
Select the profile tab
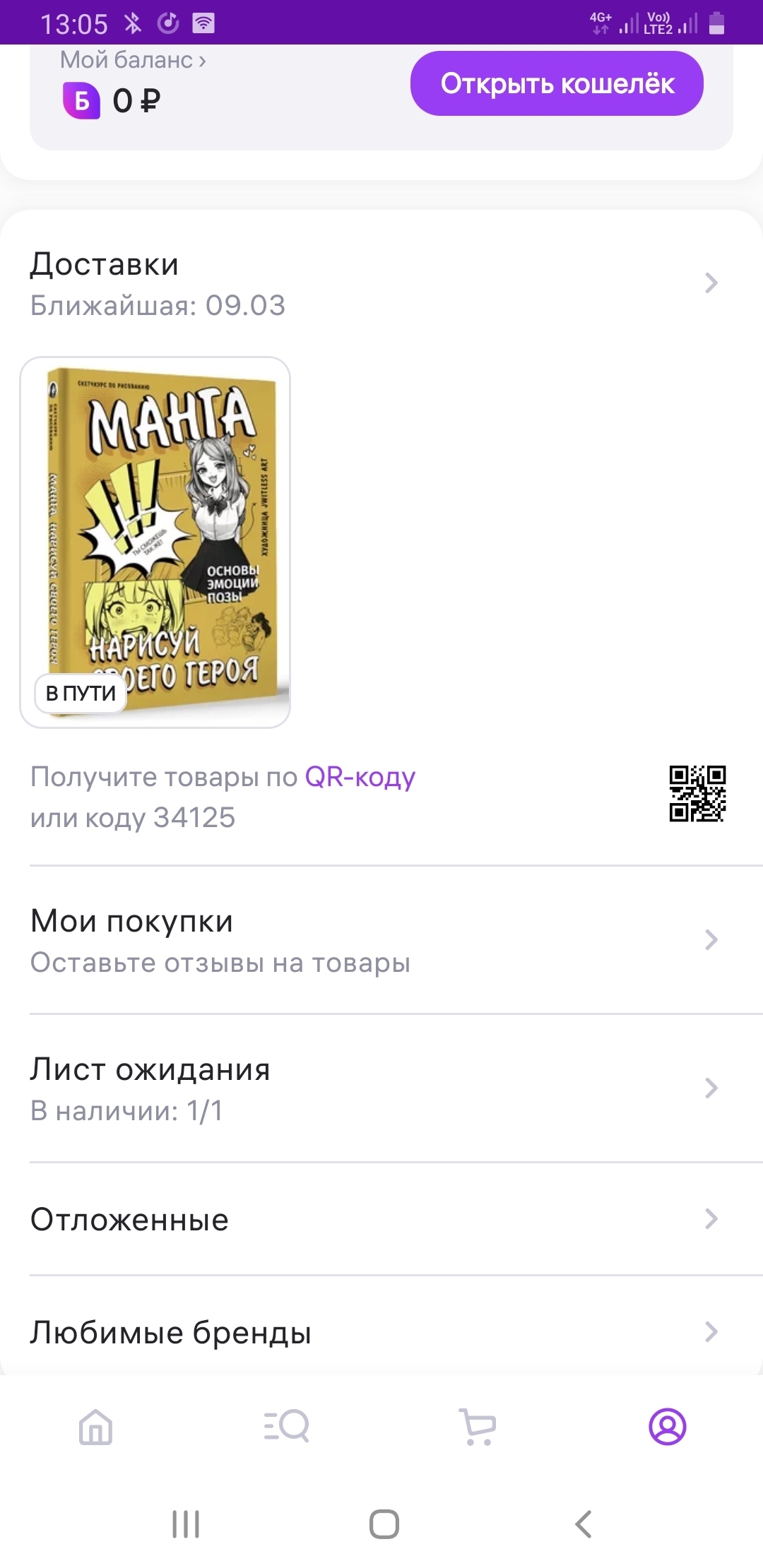coord(668,1426)
